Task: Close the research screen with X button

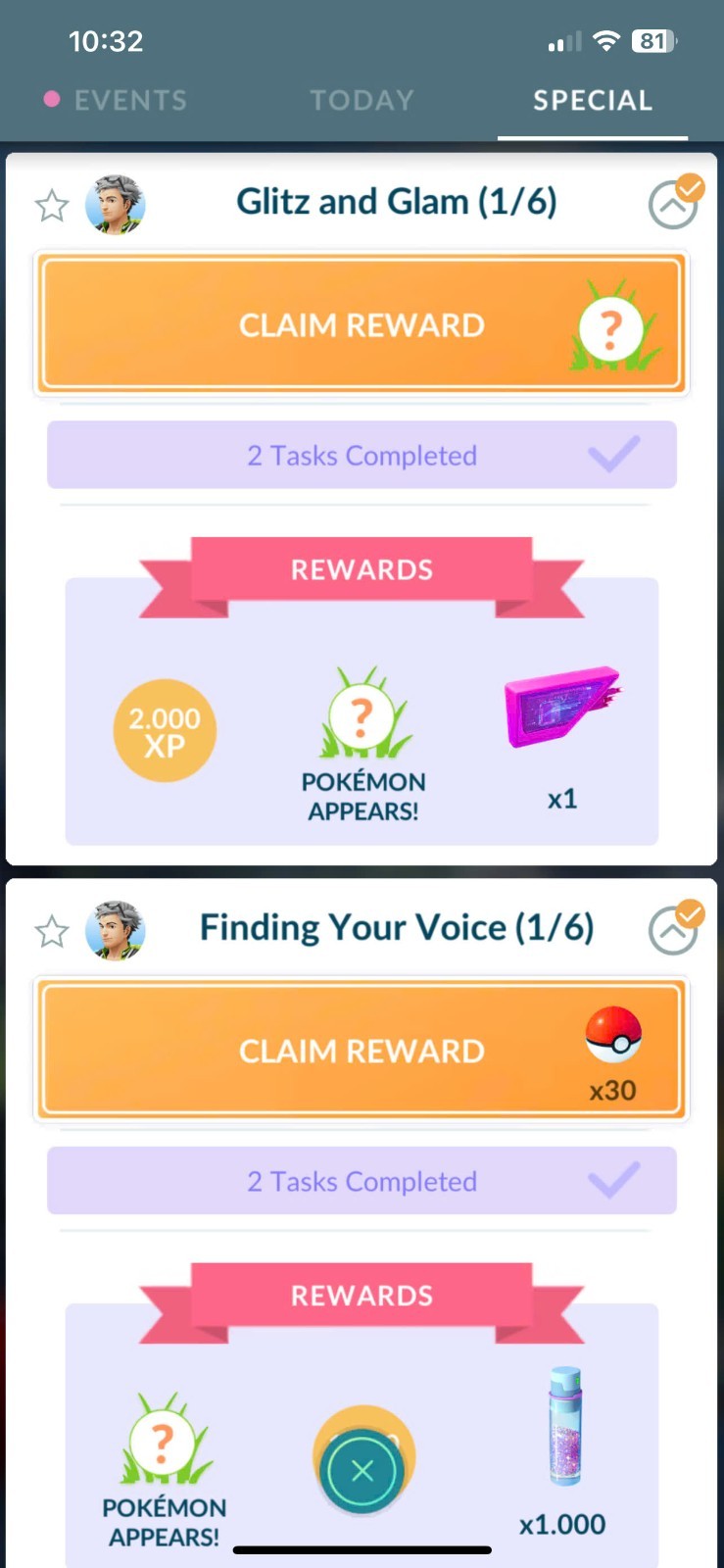Action: coord(362,1470)
